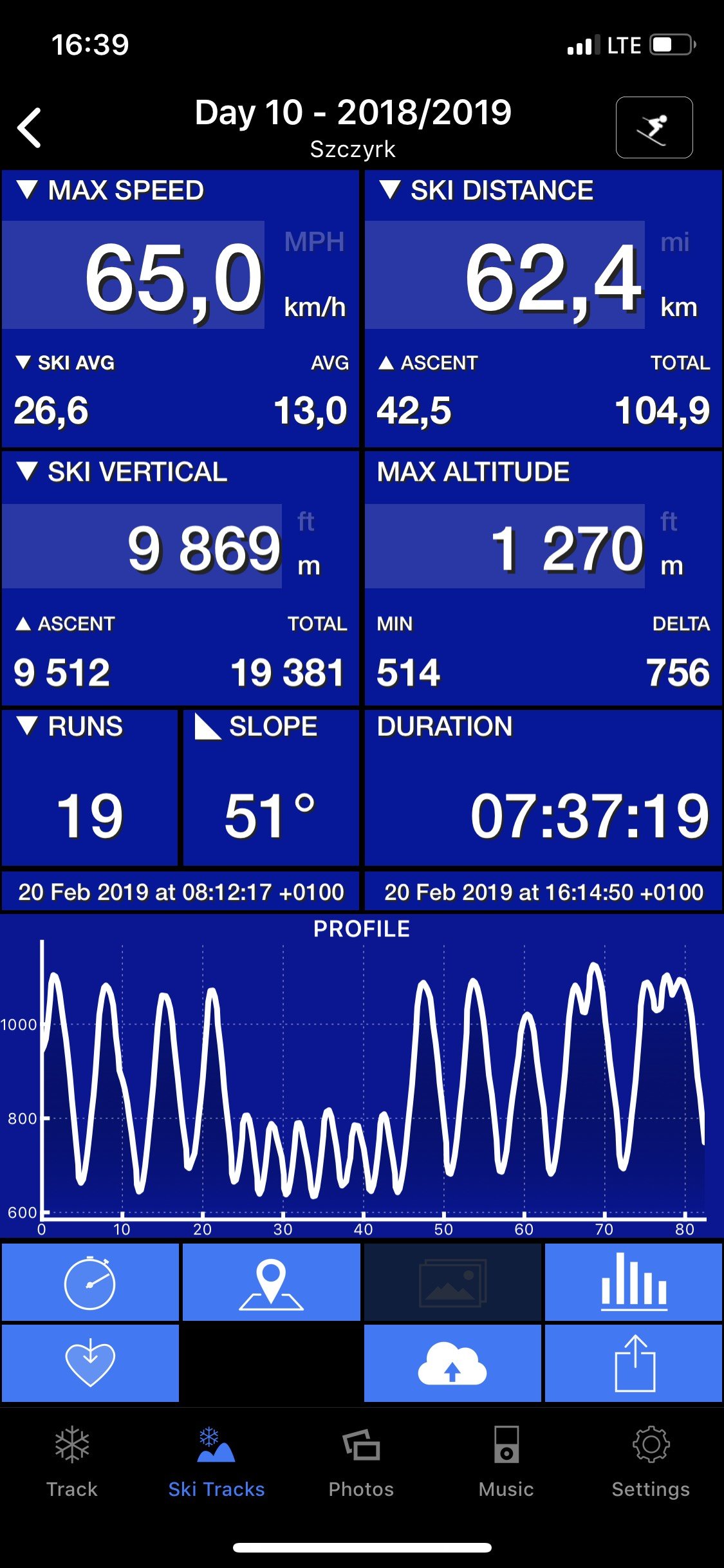The image size is (724, 1568).
Task: Go back using the top-left arrow
Action: (x=30, y=127)
